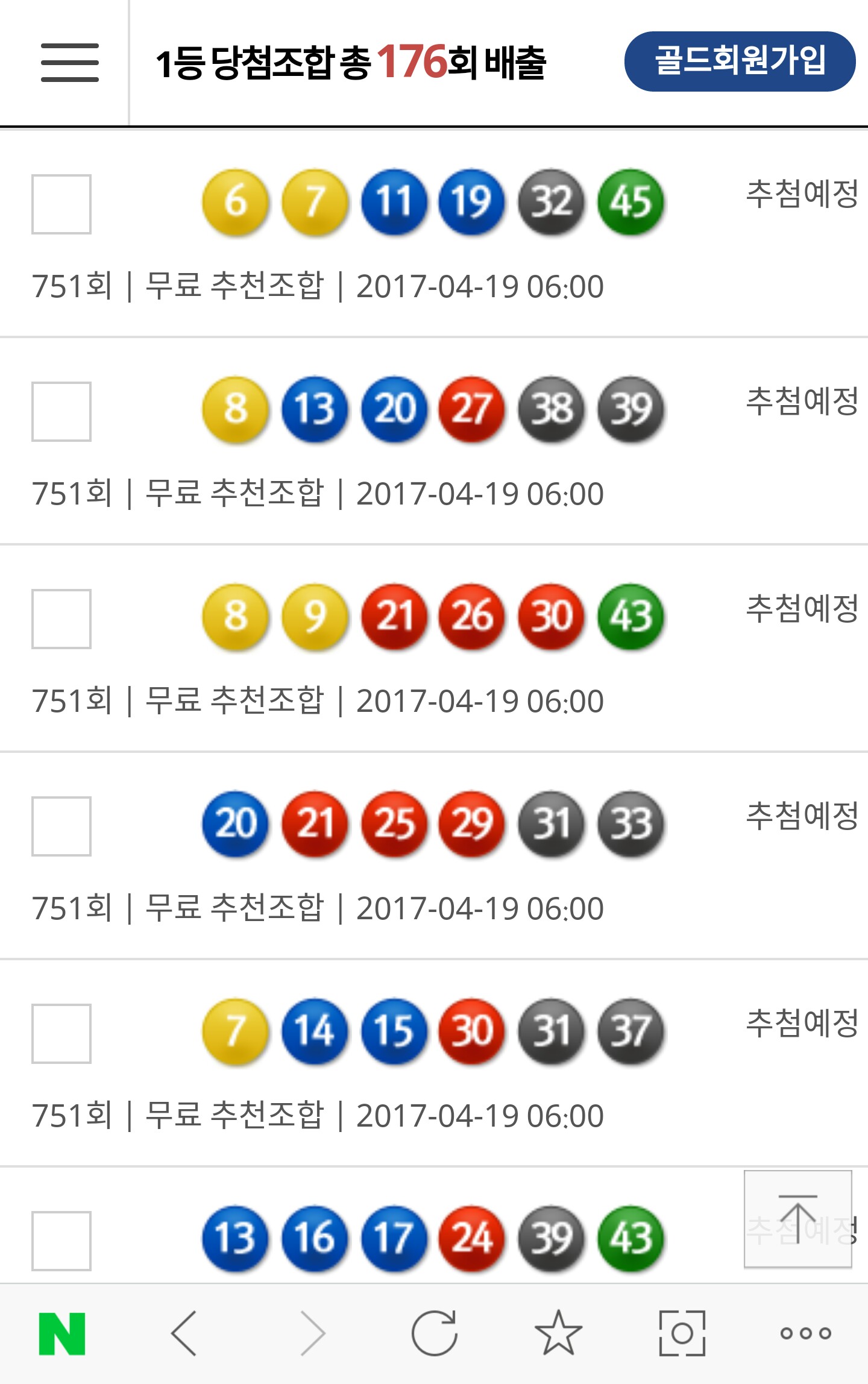Tap the 골드회원가입 button
The image size is (868, 1384).
(x=740, y=61)
